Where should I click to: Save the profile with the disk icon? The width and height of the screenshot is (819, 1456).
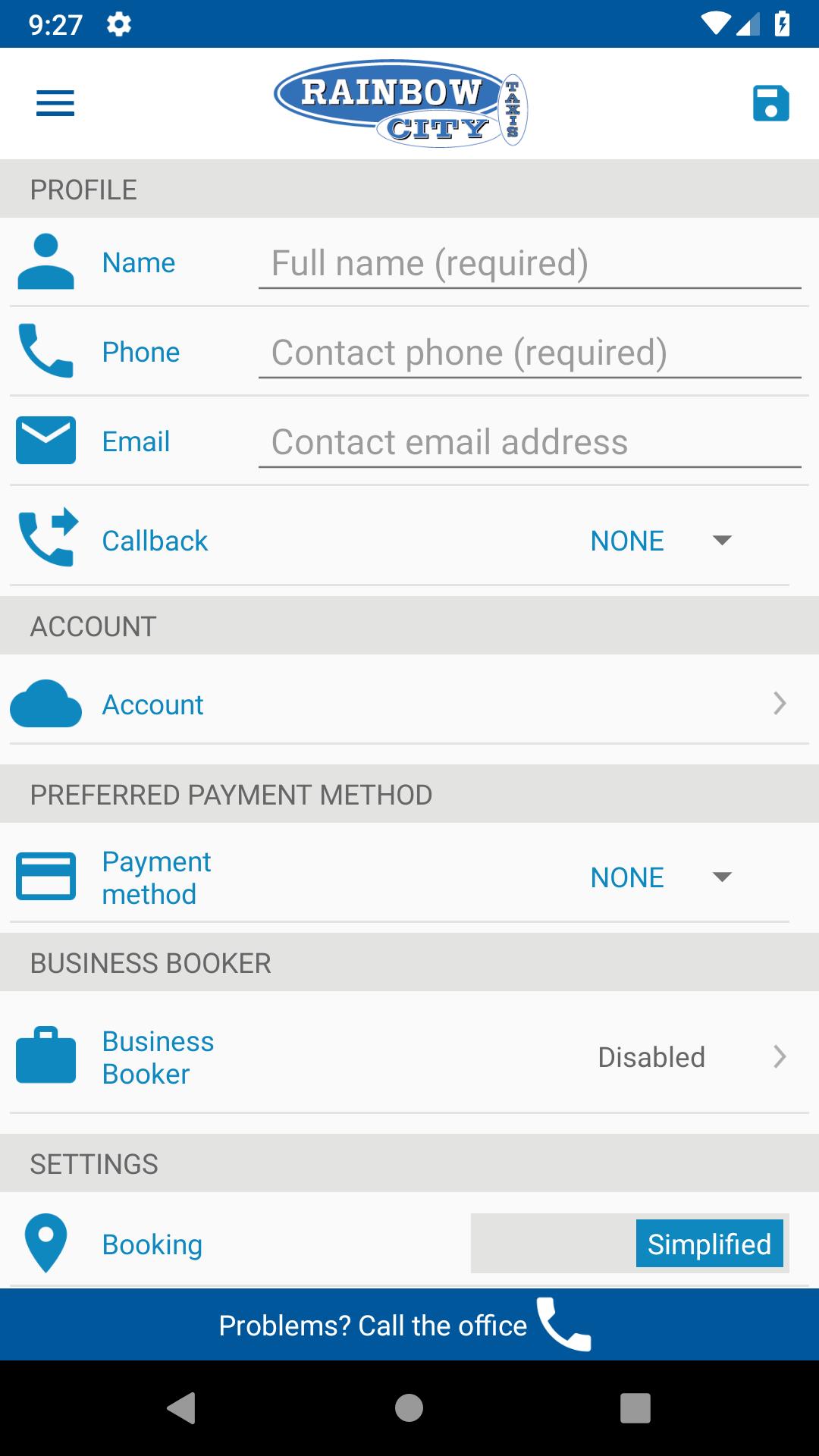click(x=770, y=103)
